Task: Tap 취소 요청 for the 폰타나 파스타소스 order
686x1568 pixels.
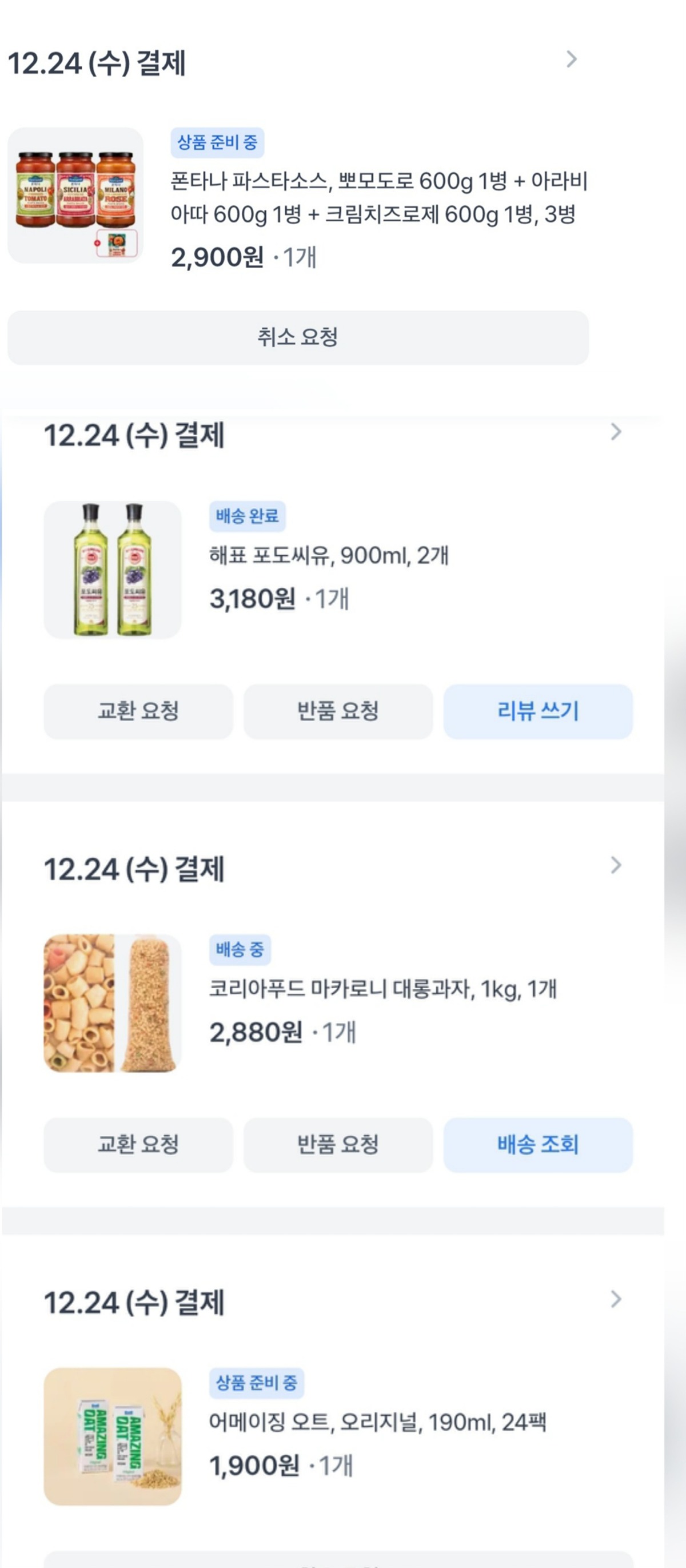Action: (298, 338)
